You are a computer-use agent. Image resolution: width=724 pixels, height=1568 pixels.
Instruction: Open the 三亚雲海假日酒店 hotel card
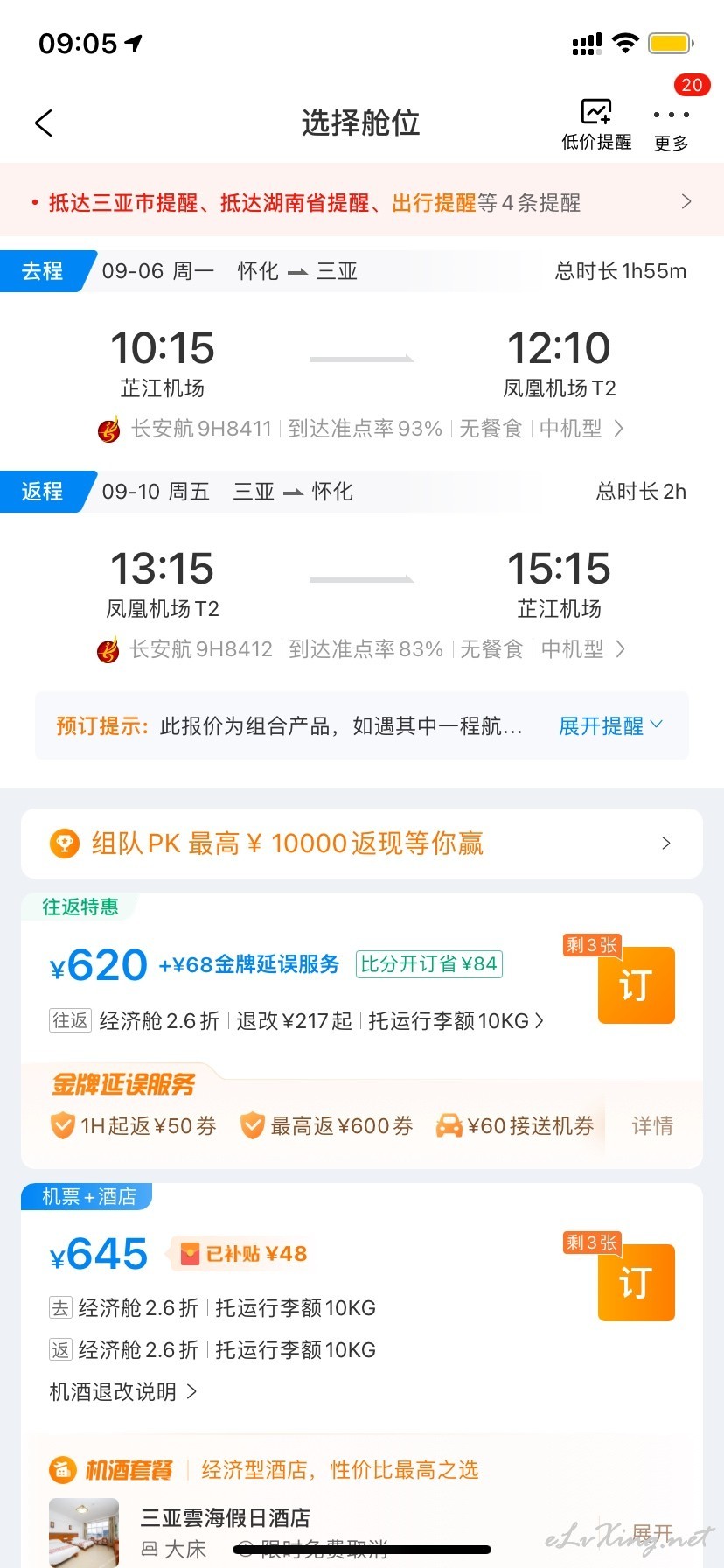click(226, 1517)
